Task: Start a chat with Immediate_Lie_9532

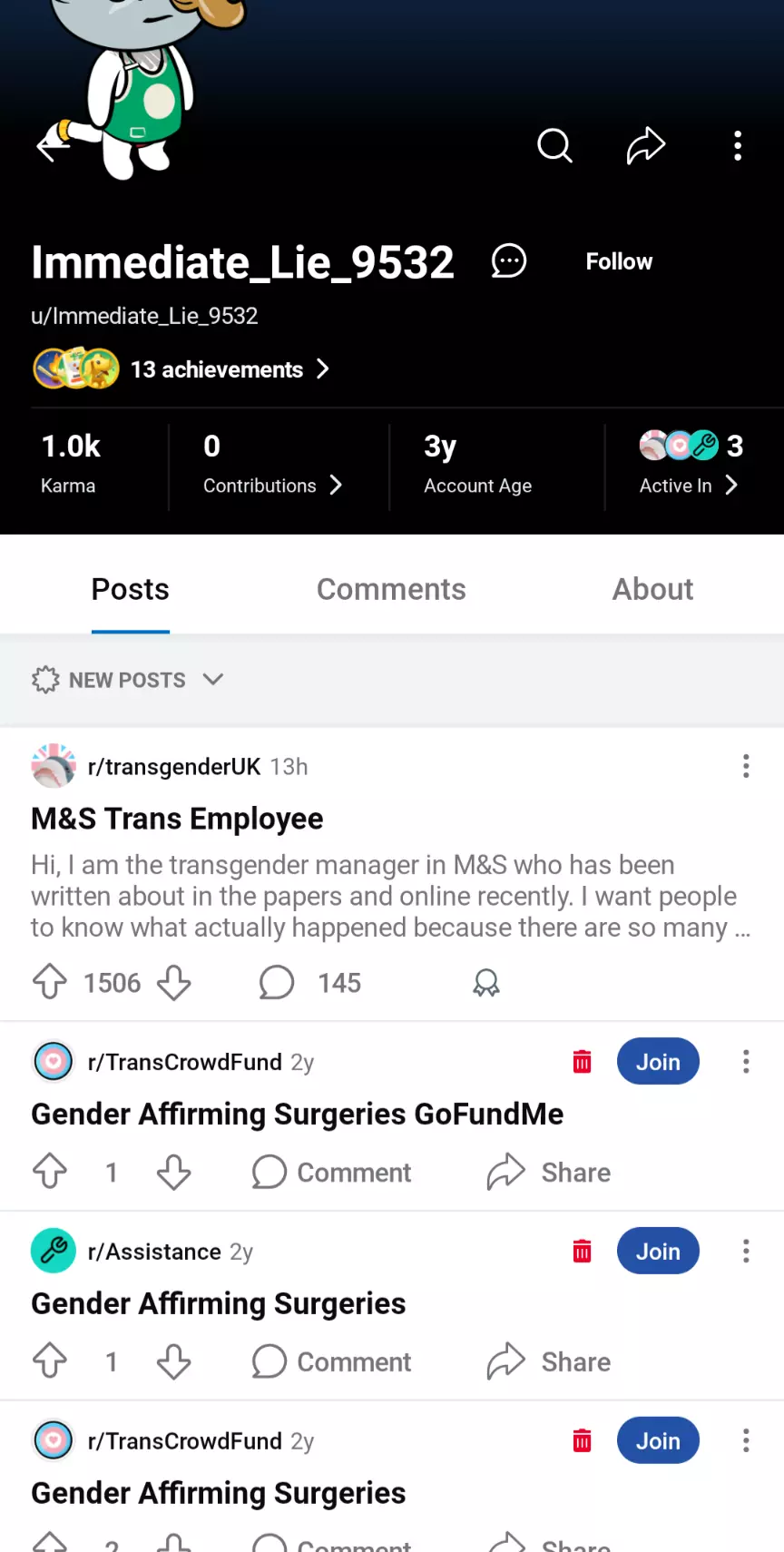Action: (508, 261)
